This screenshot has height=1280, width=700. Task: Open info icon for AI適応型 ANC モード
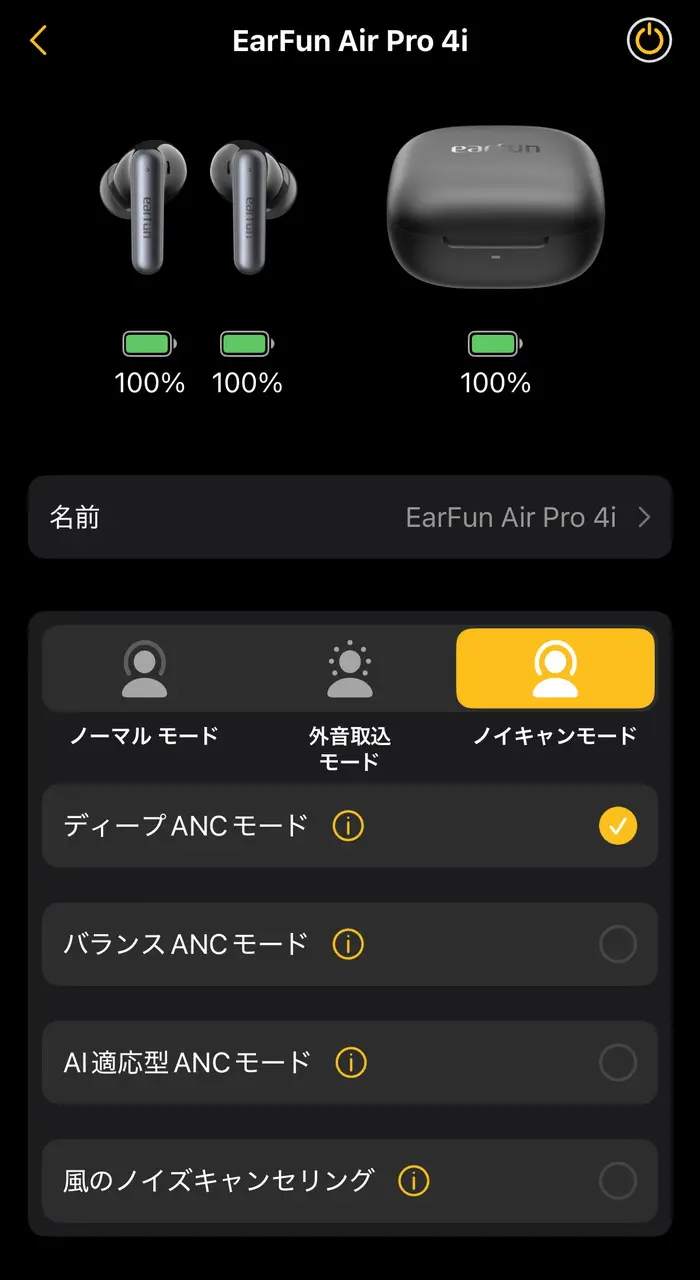351,1062
